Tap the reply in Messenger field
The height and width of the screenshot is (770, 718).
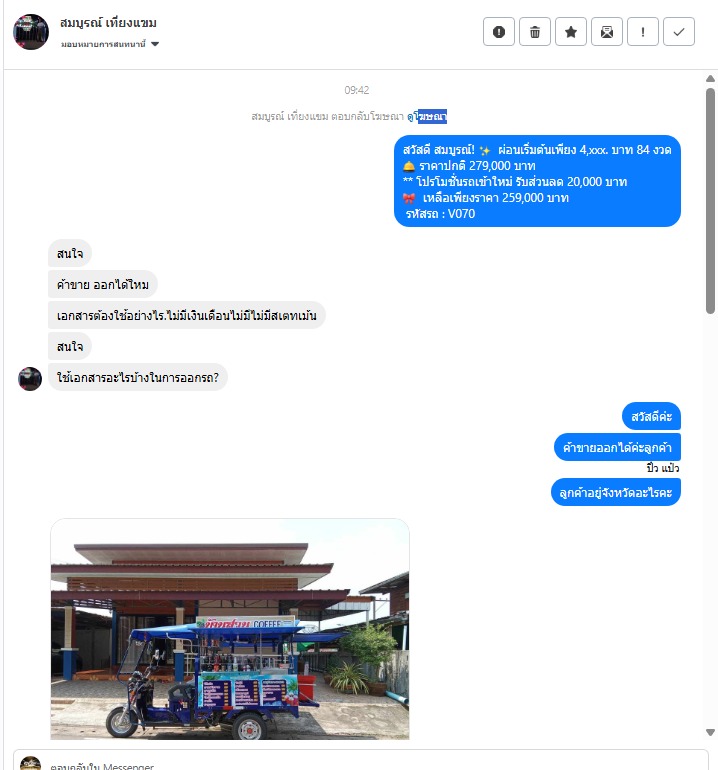pos(360,762)
